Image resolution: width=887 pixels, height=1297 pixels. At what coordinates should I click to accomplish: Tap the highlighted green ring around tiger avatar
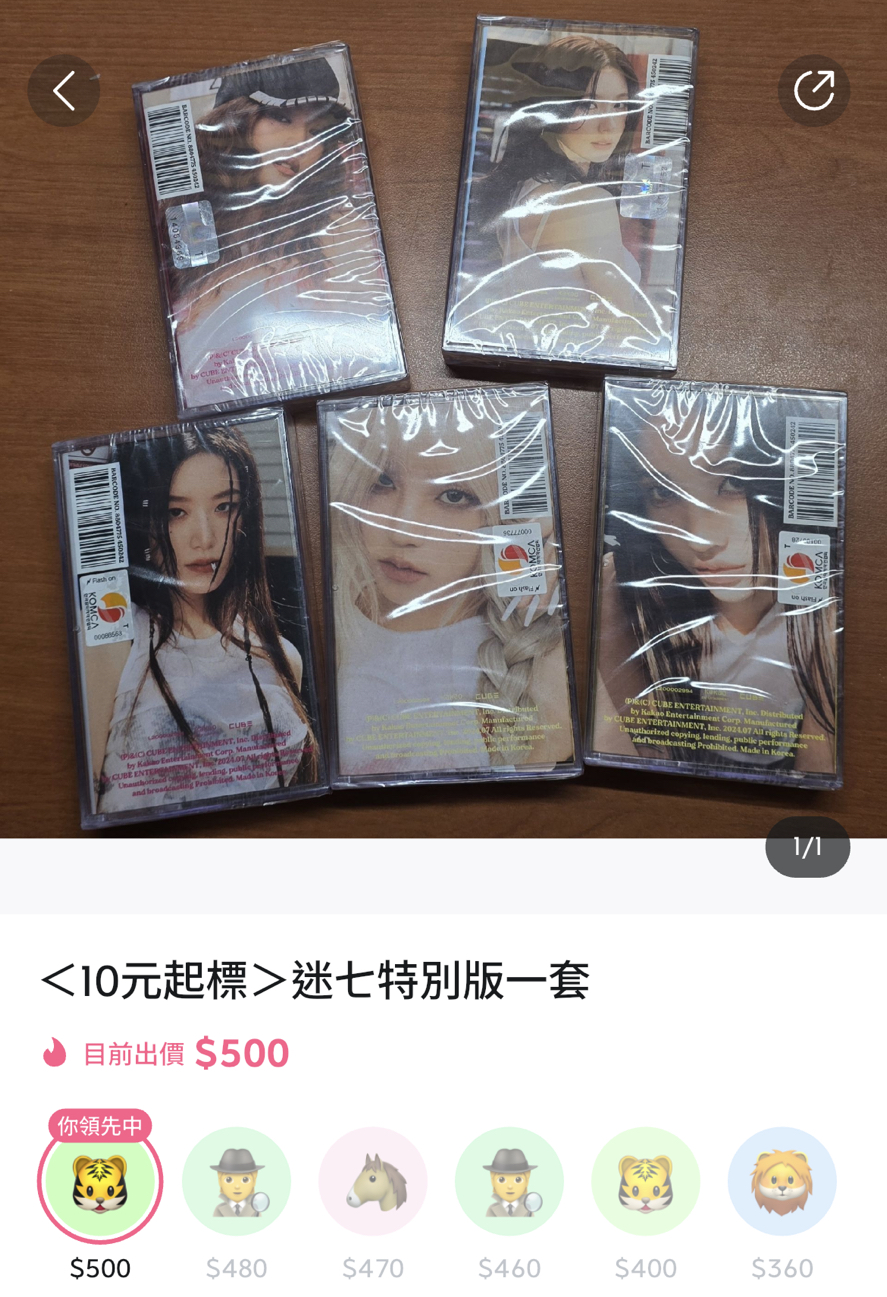coord(100,1181)
